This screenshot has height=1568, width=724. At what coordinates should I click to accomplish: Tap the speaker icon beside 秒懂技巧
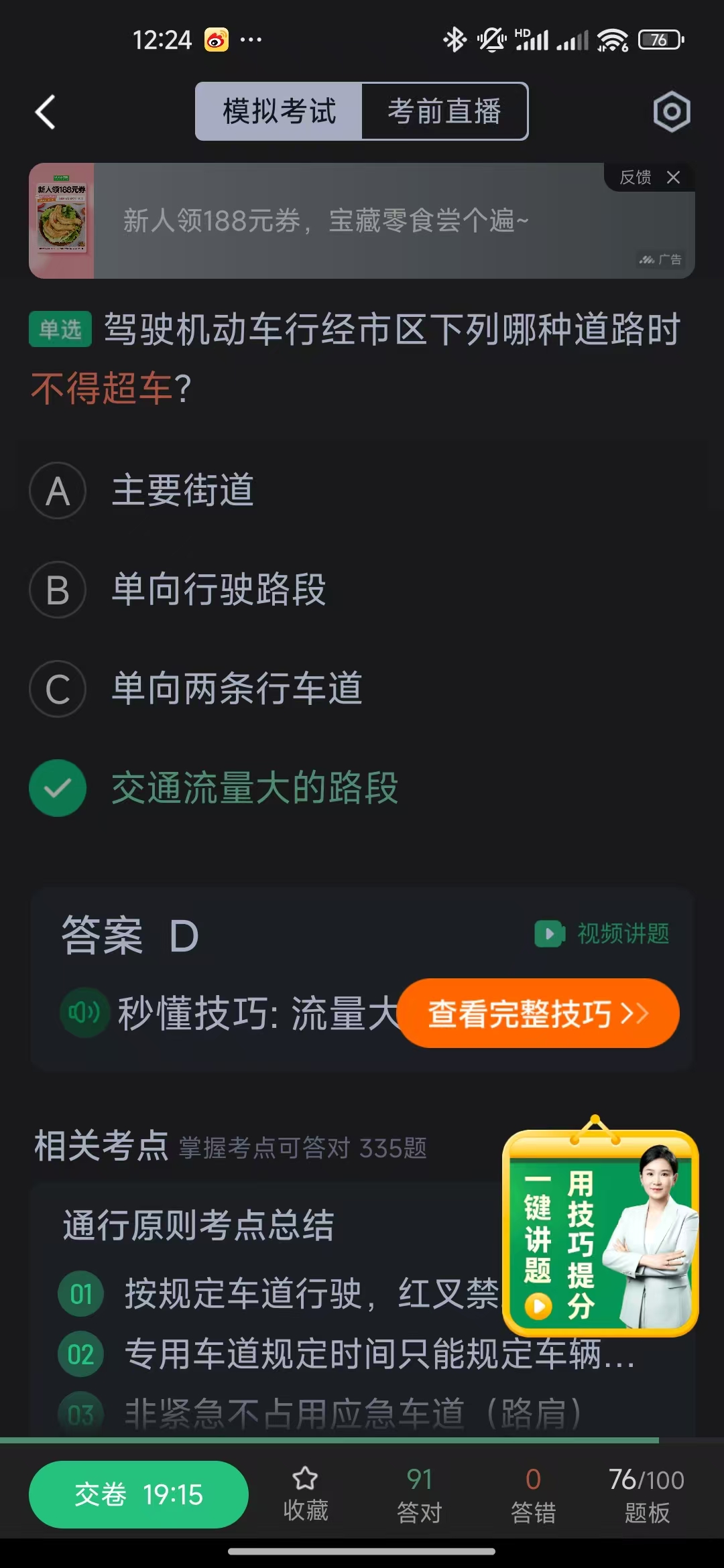pyautogui.click(x=85, y=1013)
